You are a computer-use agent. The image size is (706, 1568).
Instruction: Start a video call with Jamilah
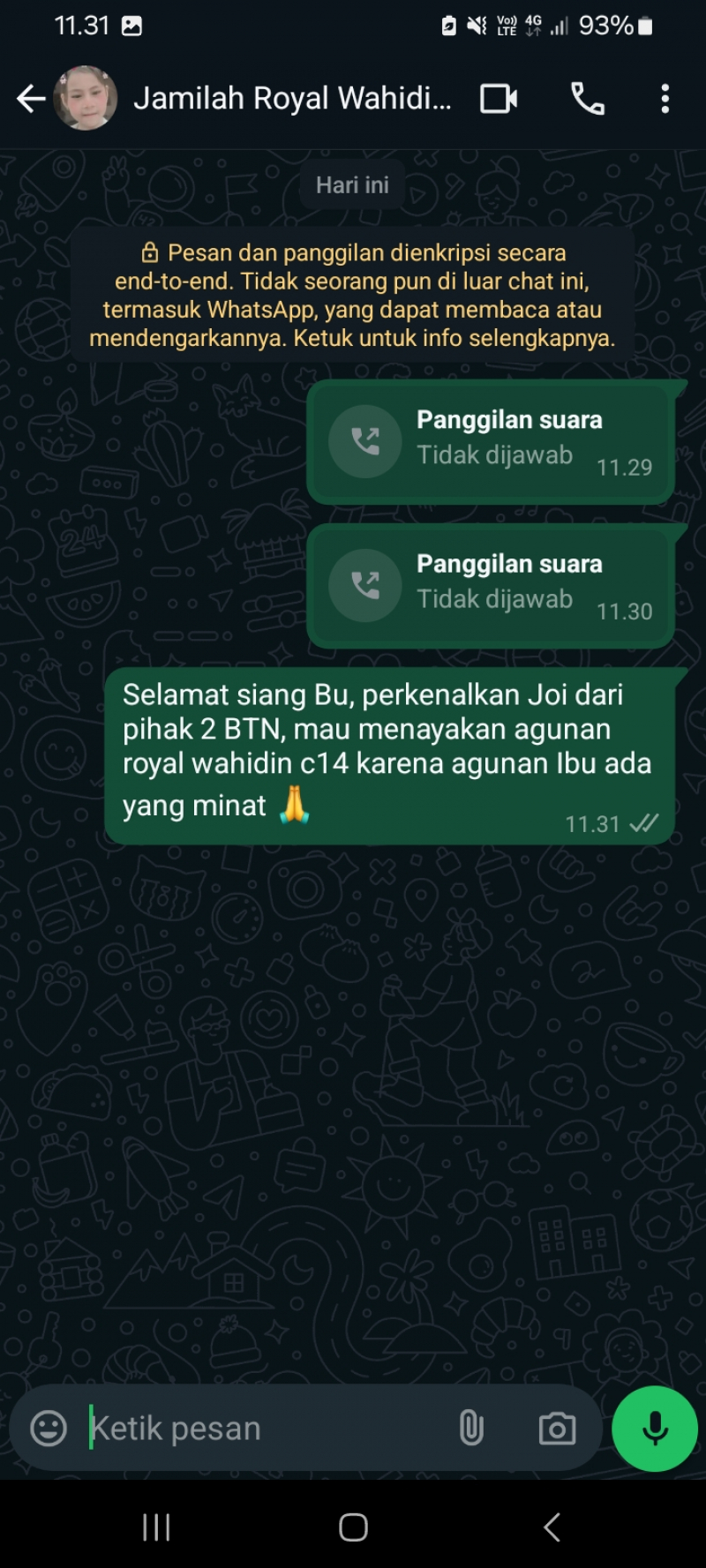pyautogui.click(x=499, y=99)
